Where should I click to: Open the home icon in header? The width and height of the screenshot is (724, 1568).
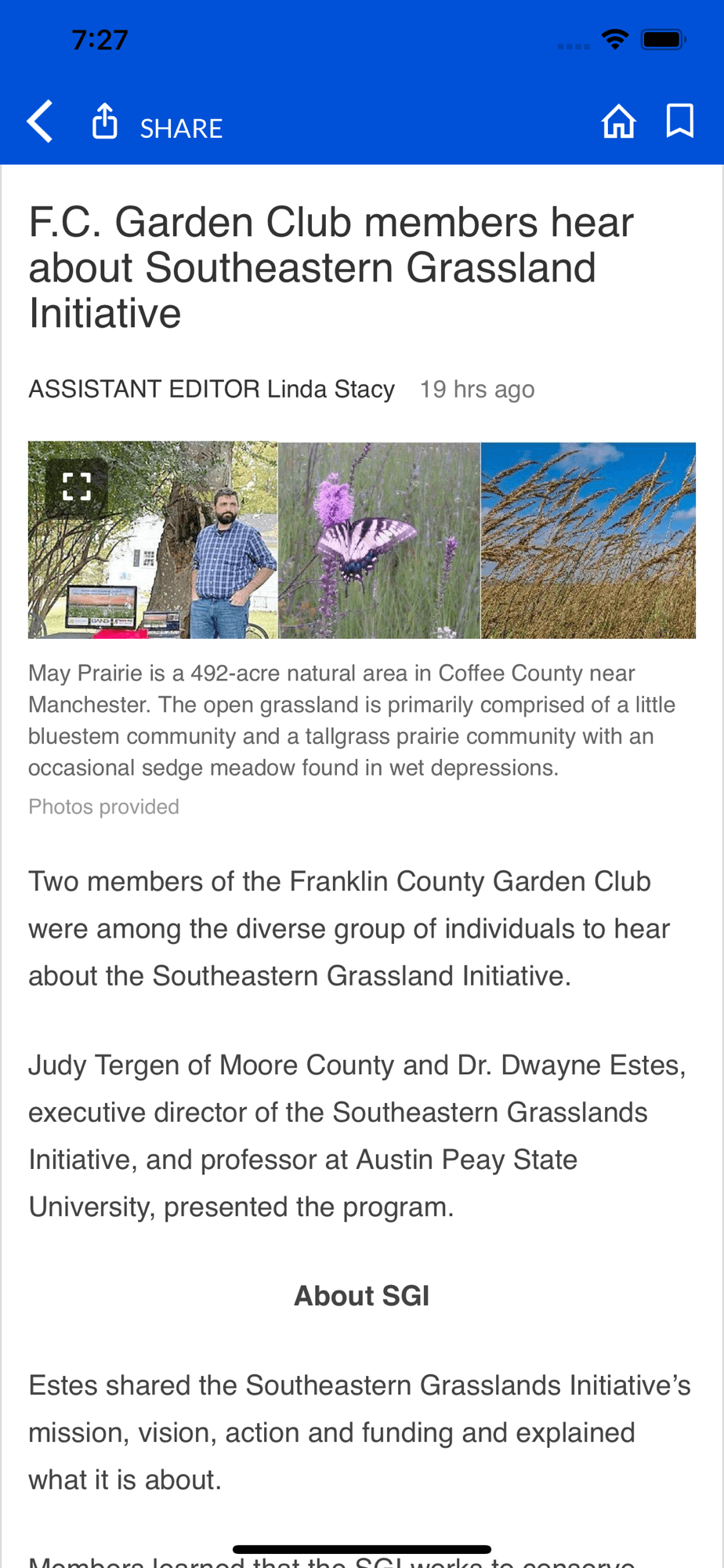click(x=618, y=121)
